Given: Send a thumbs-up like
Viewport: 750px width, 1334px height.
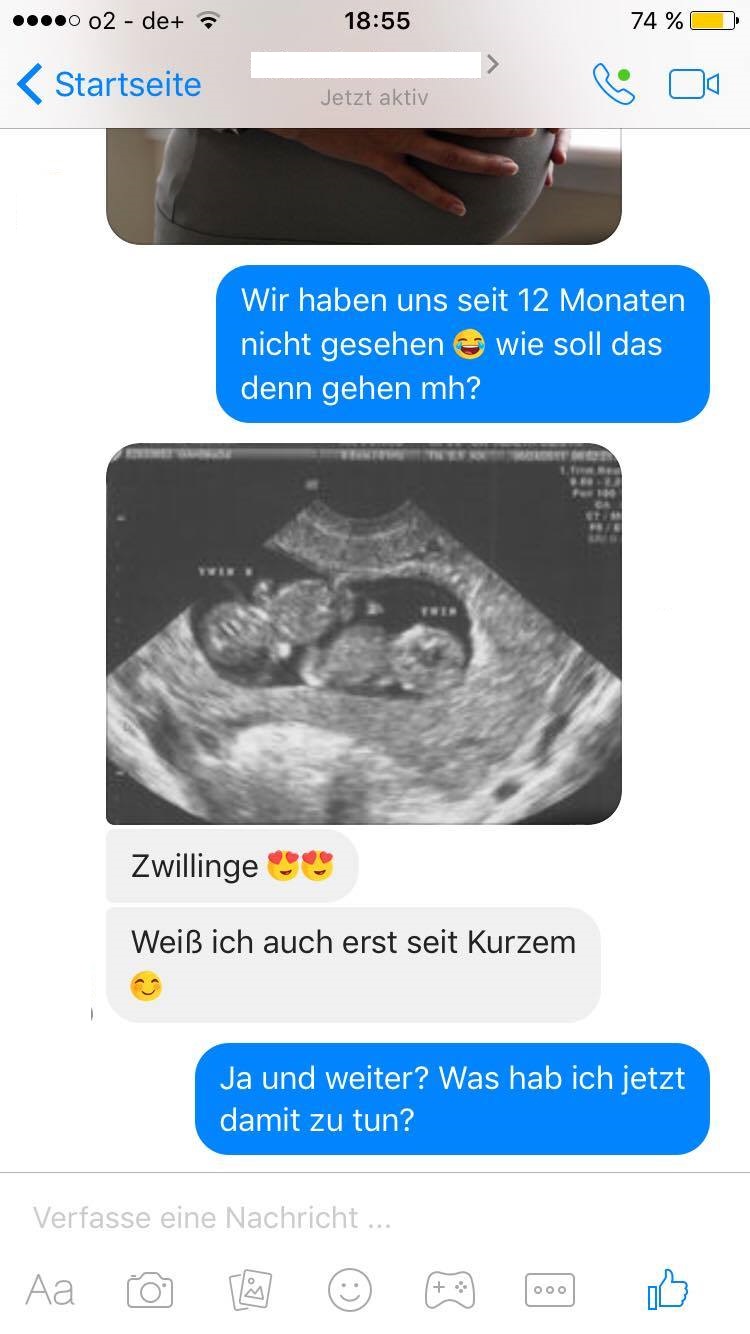Looking at the screenshot, I should click(x=668, y=1289).
